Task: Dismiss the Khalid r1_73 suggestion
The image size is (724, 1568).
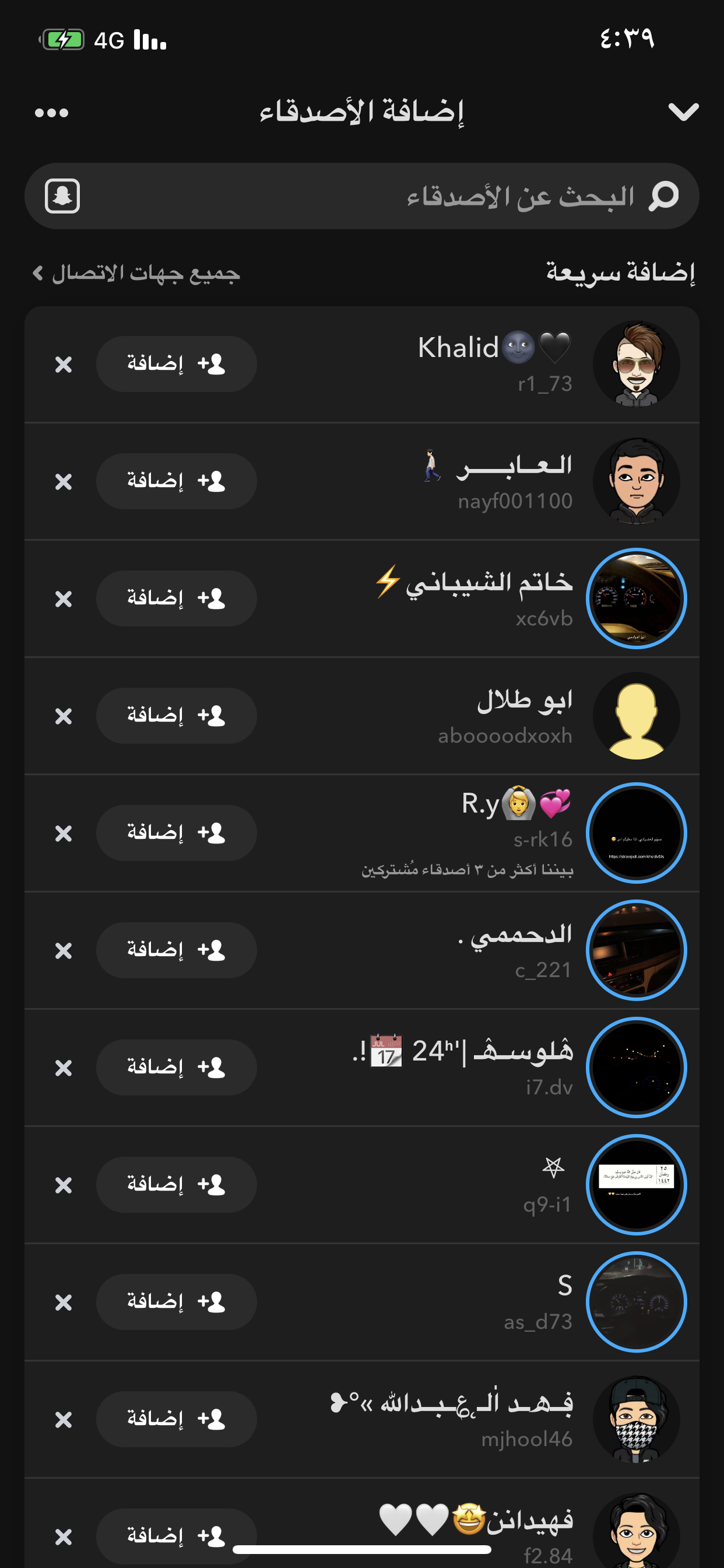Action: pyautogui.click(x=64, y=365)
